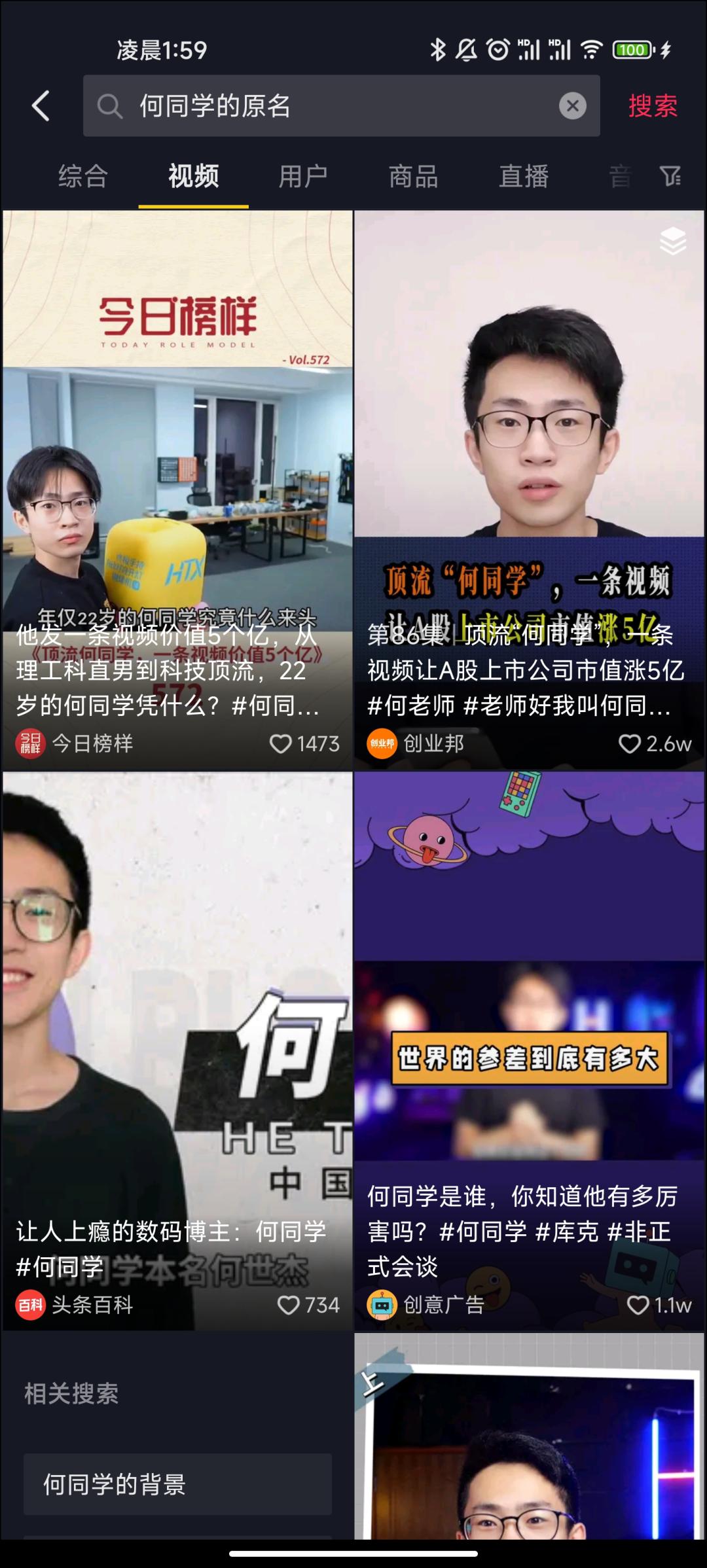Go back using the back arrow
The width and height of the screenshot is (707, 1568).
pyautogui.click(x=41, y=106)
